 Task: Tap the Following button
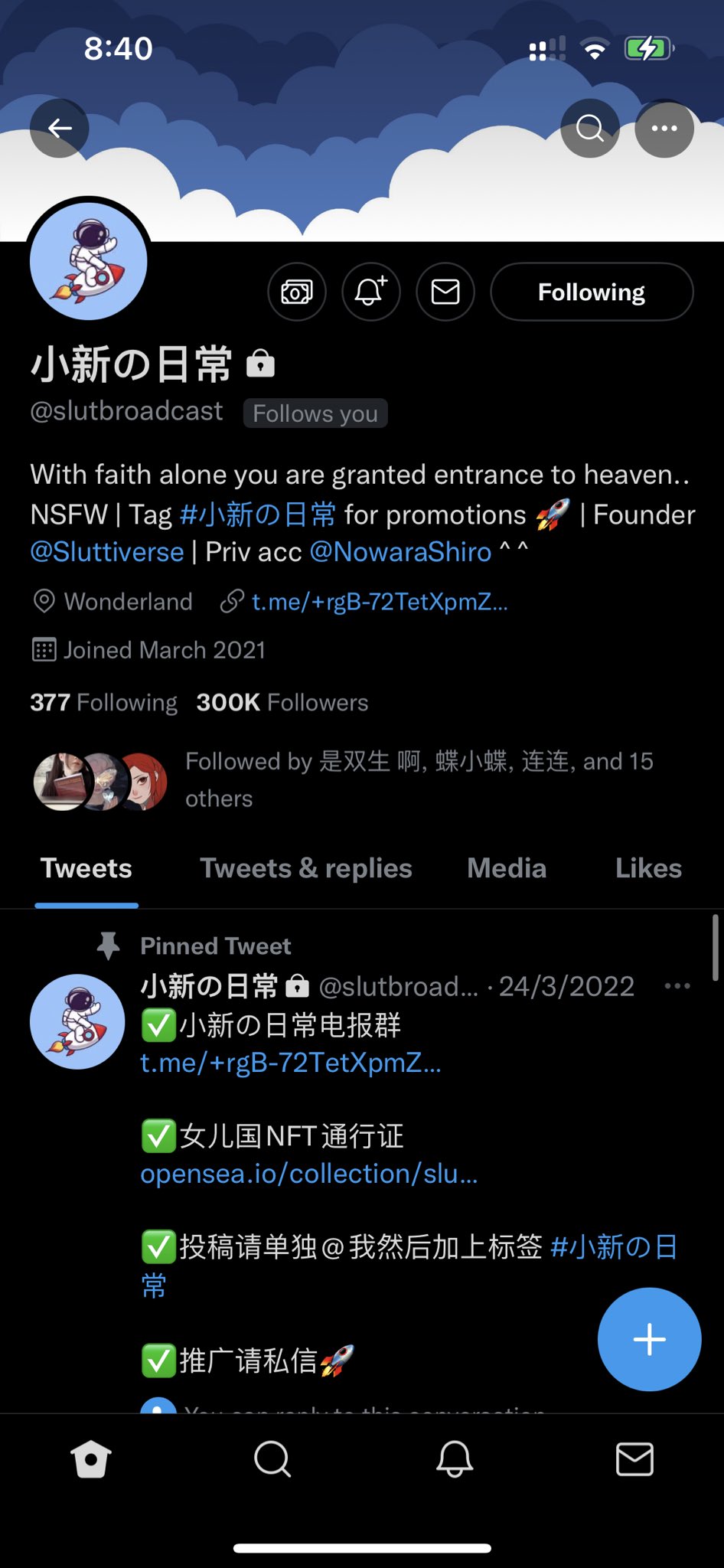tap(591, 292)
